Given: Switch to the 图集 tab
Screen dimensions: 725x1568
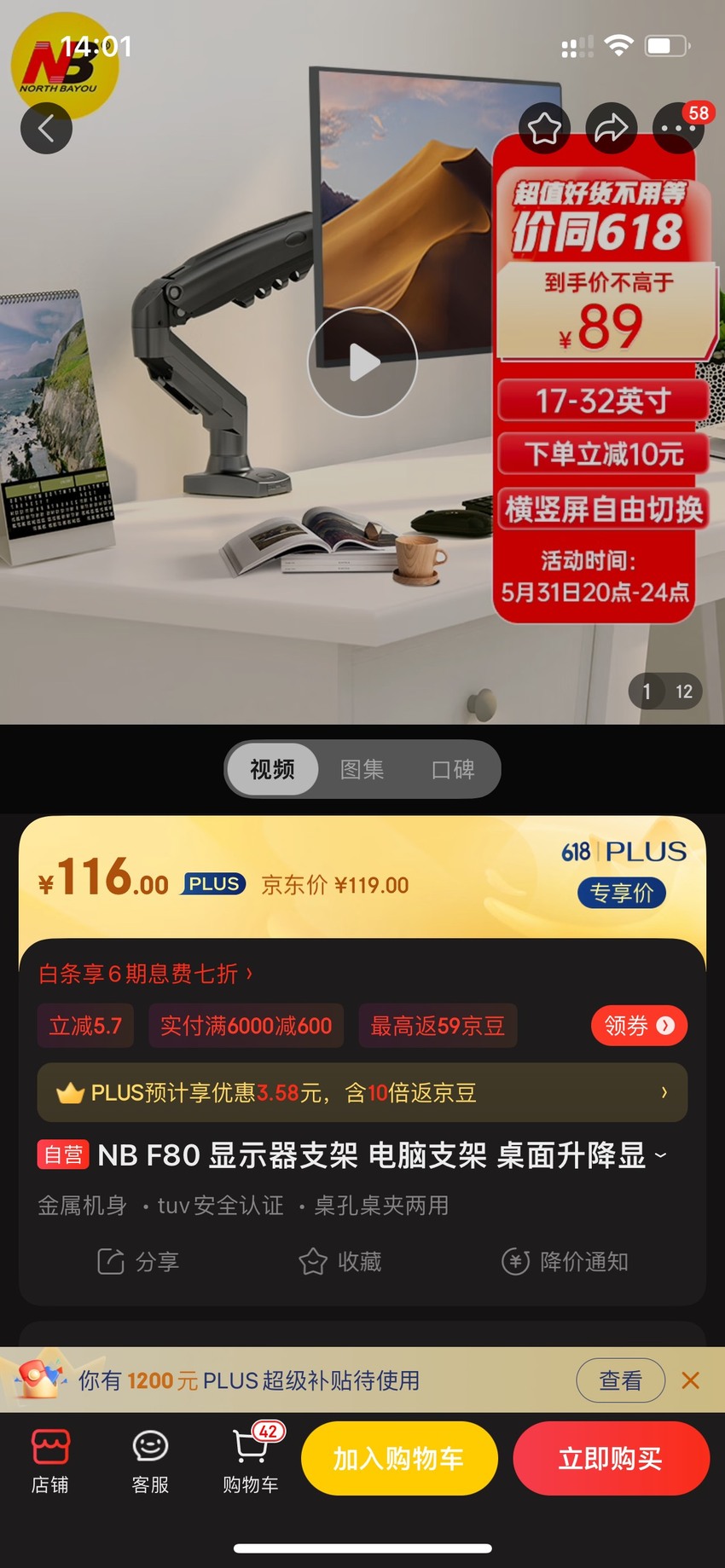Looking at the screenshot, I should tap(362, 769).
